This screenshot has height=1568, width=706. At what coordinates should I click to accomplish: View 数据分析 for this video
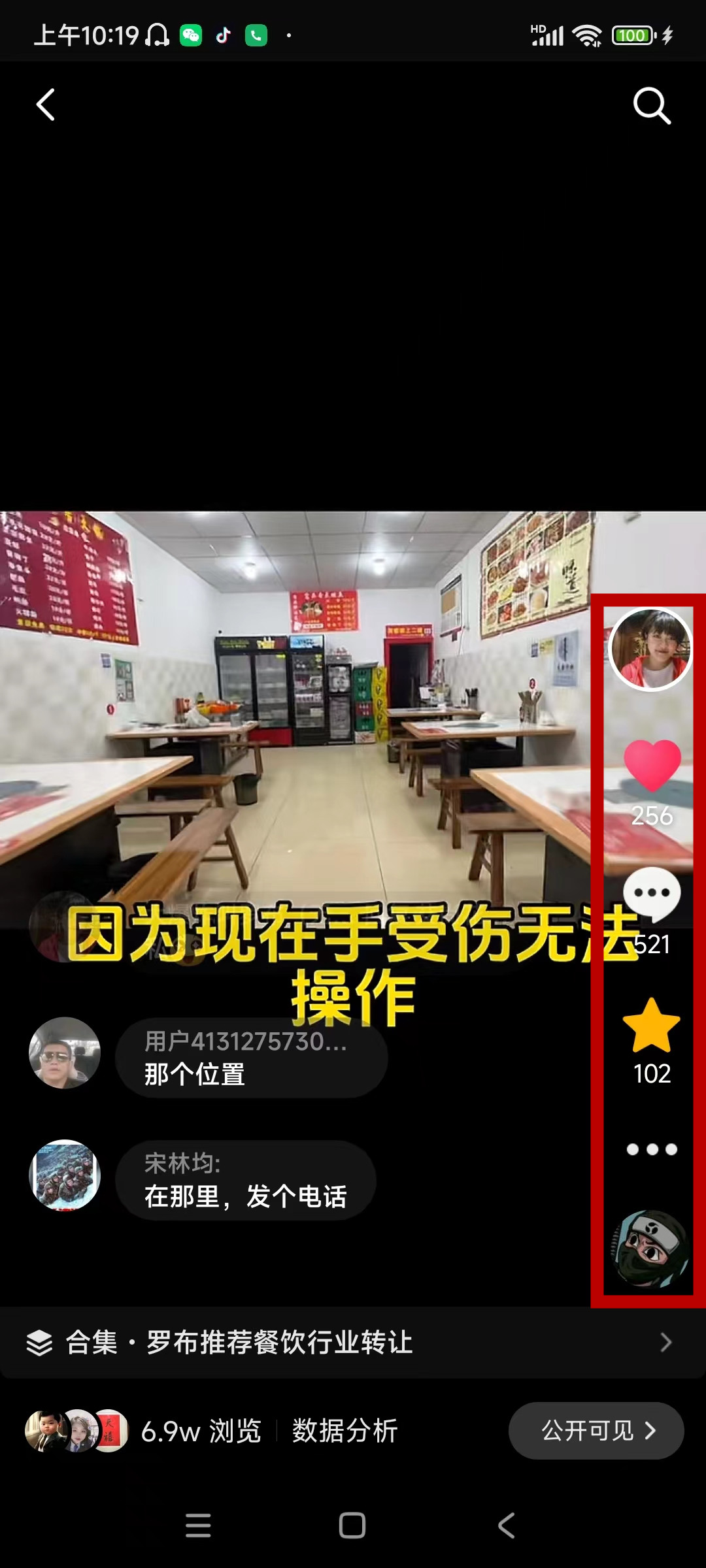click(345, 1431)
